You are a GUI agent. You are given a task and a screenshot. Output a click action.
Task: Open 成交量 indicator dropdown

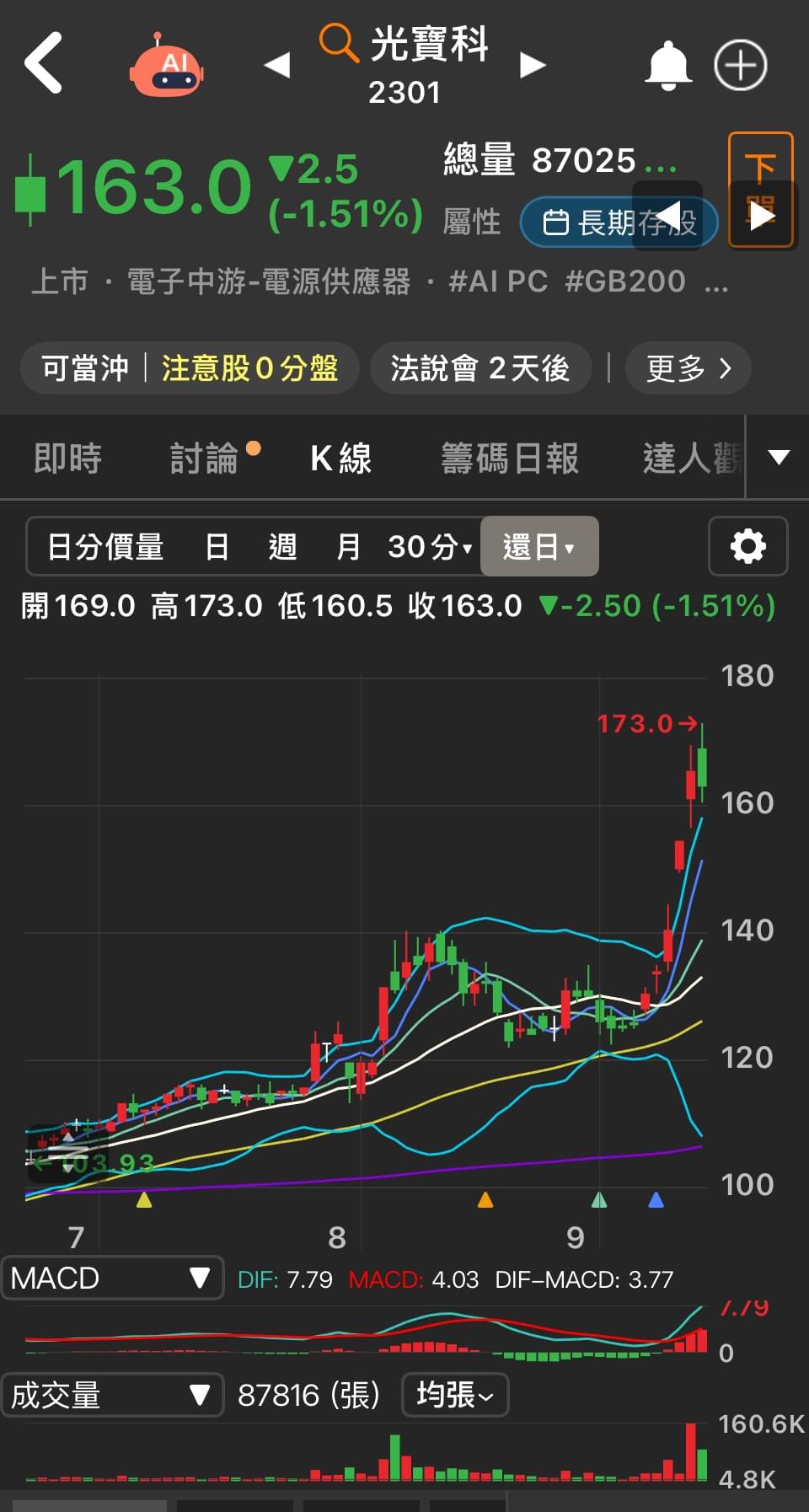tap(112, 1395)
